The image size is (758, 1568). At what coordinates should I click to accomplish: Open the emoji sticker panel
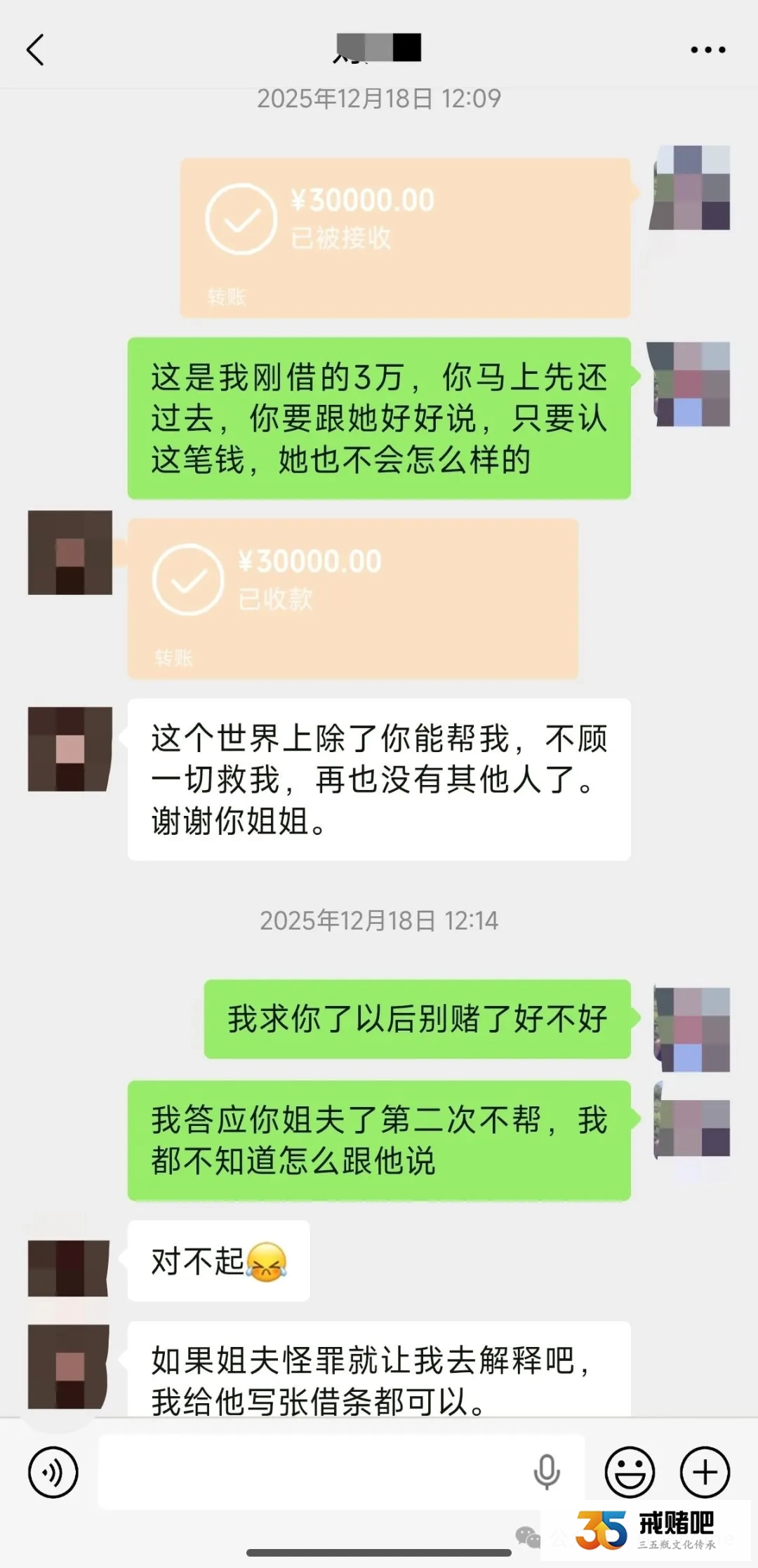pyautogui.click(x=630, y=1472)
